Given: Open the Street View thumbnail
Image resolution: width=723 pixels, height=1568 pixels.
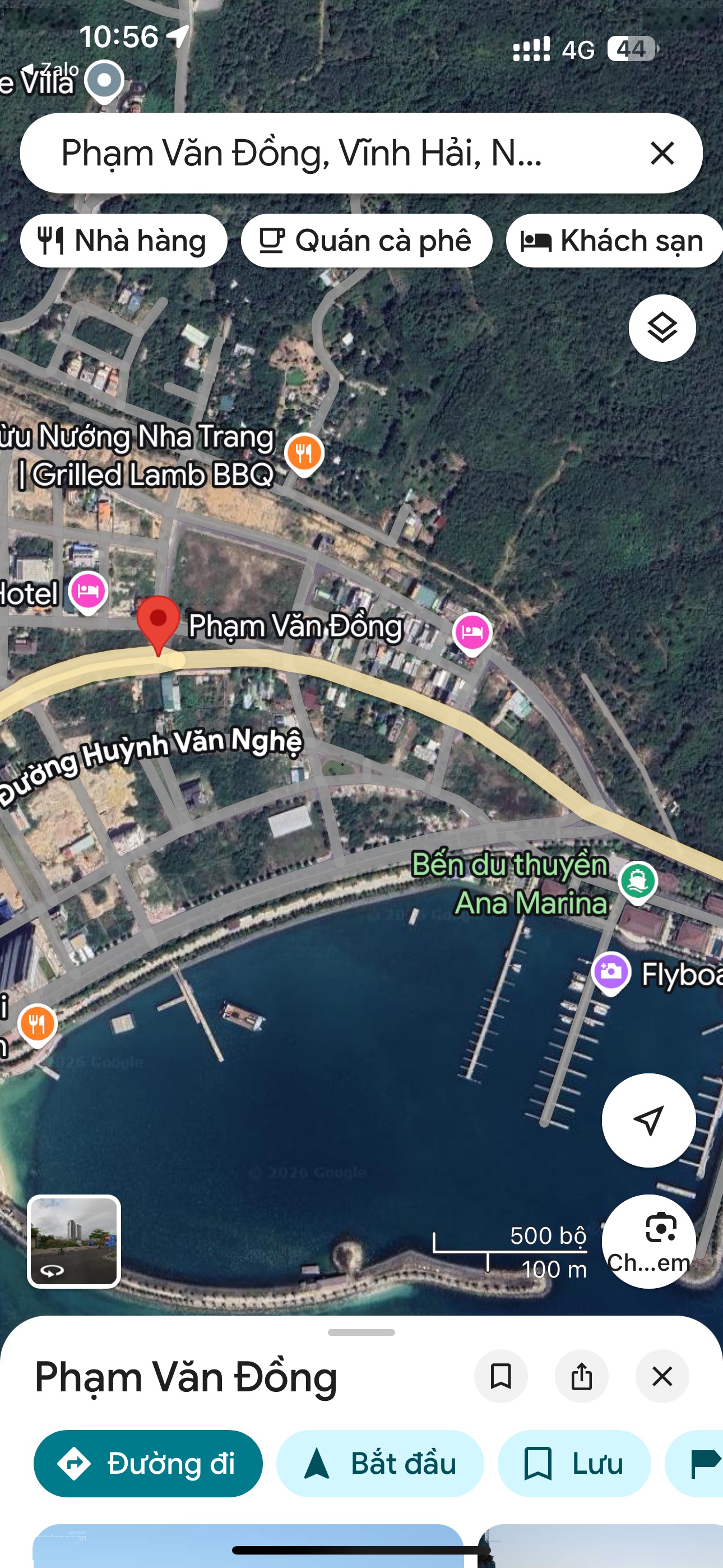Looking at the screenshot, I should pyautogui.click(x=73, y=1240).
